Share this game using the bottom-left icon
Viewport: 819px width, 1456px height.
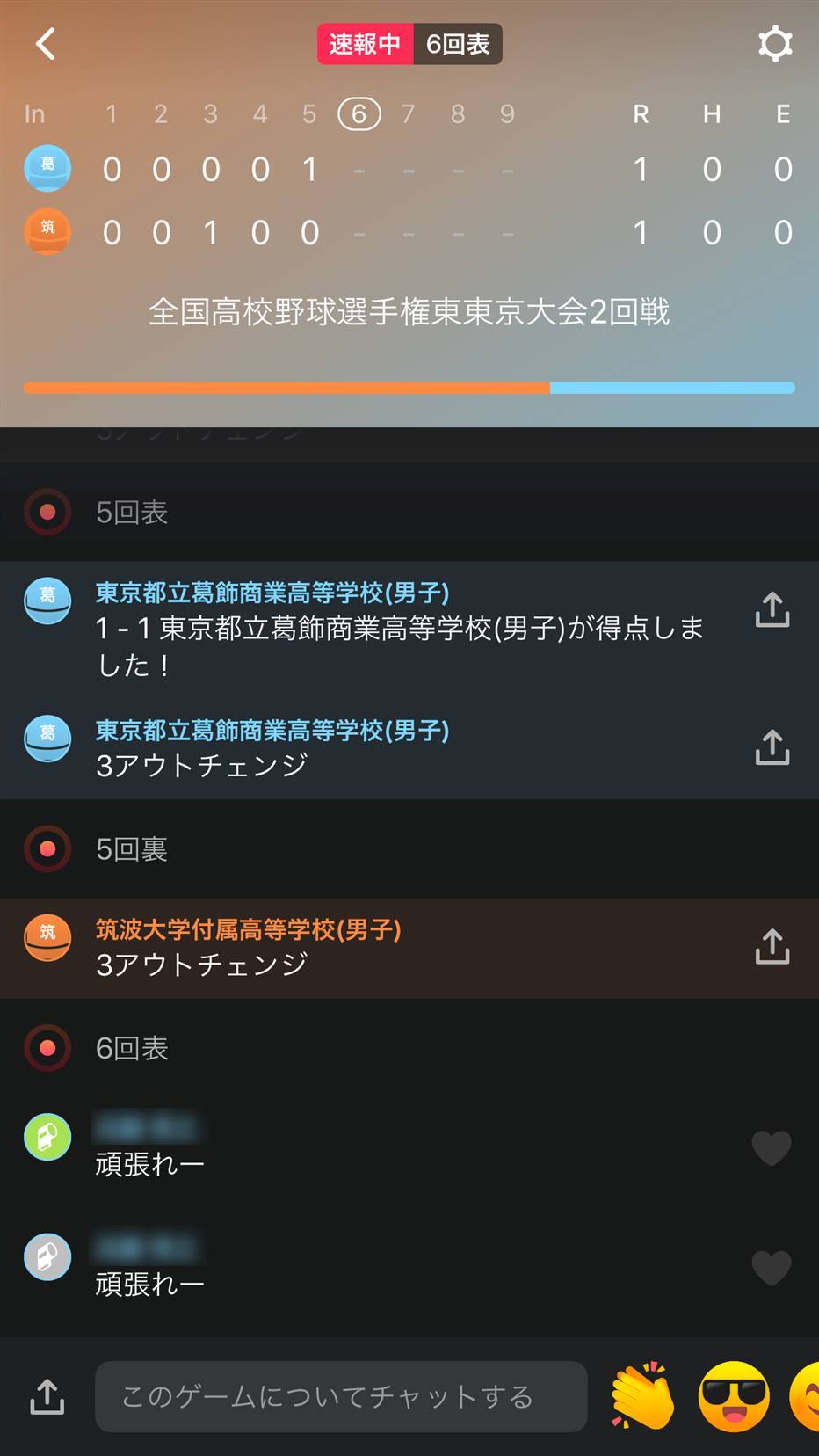pos(47,1396)
